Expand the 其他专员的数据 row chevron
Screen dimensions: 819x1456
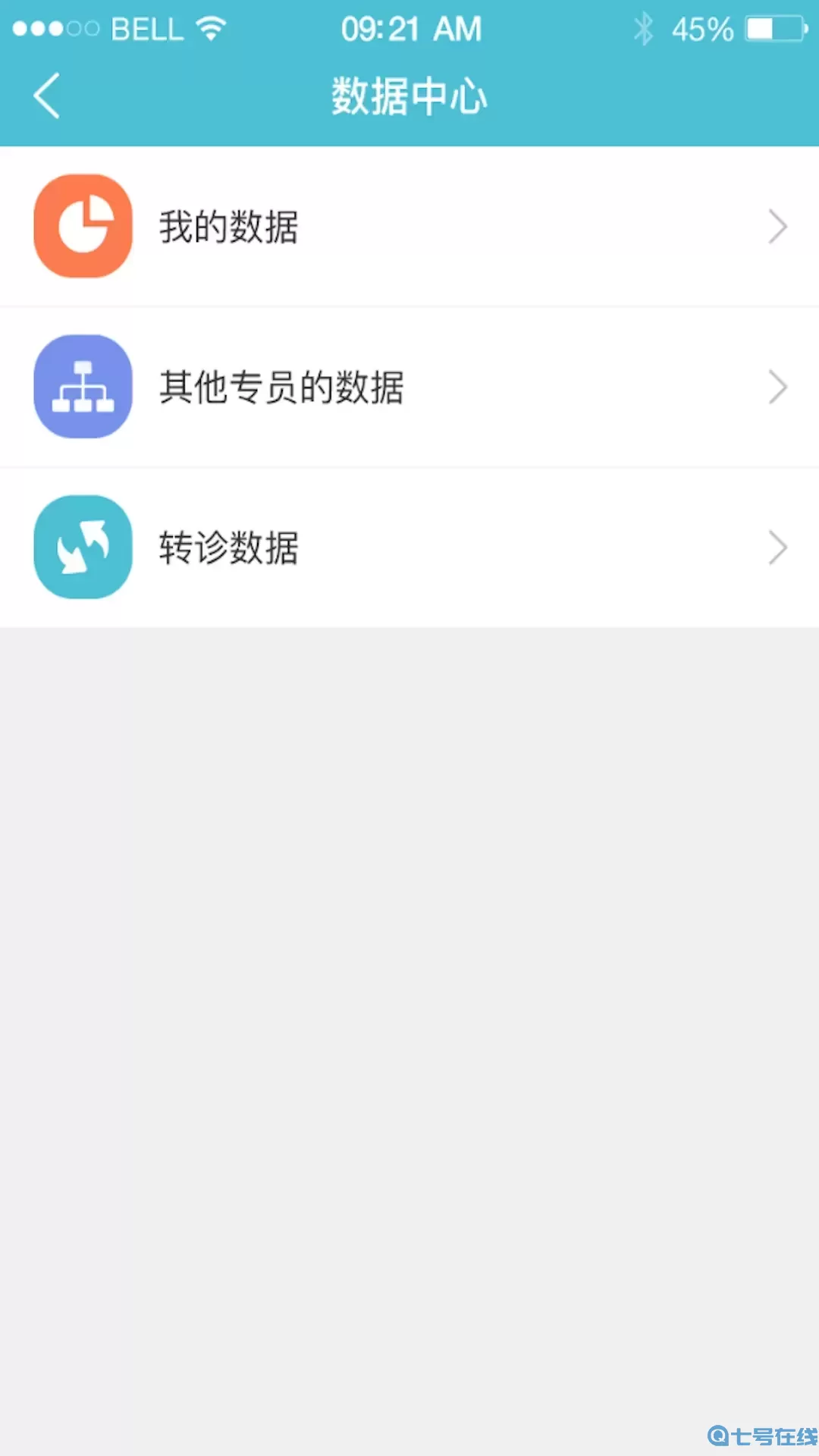click(778, 387)
